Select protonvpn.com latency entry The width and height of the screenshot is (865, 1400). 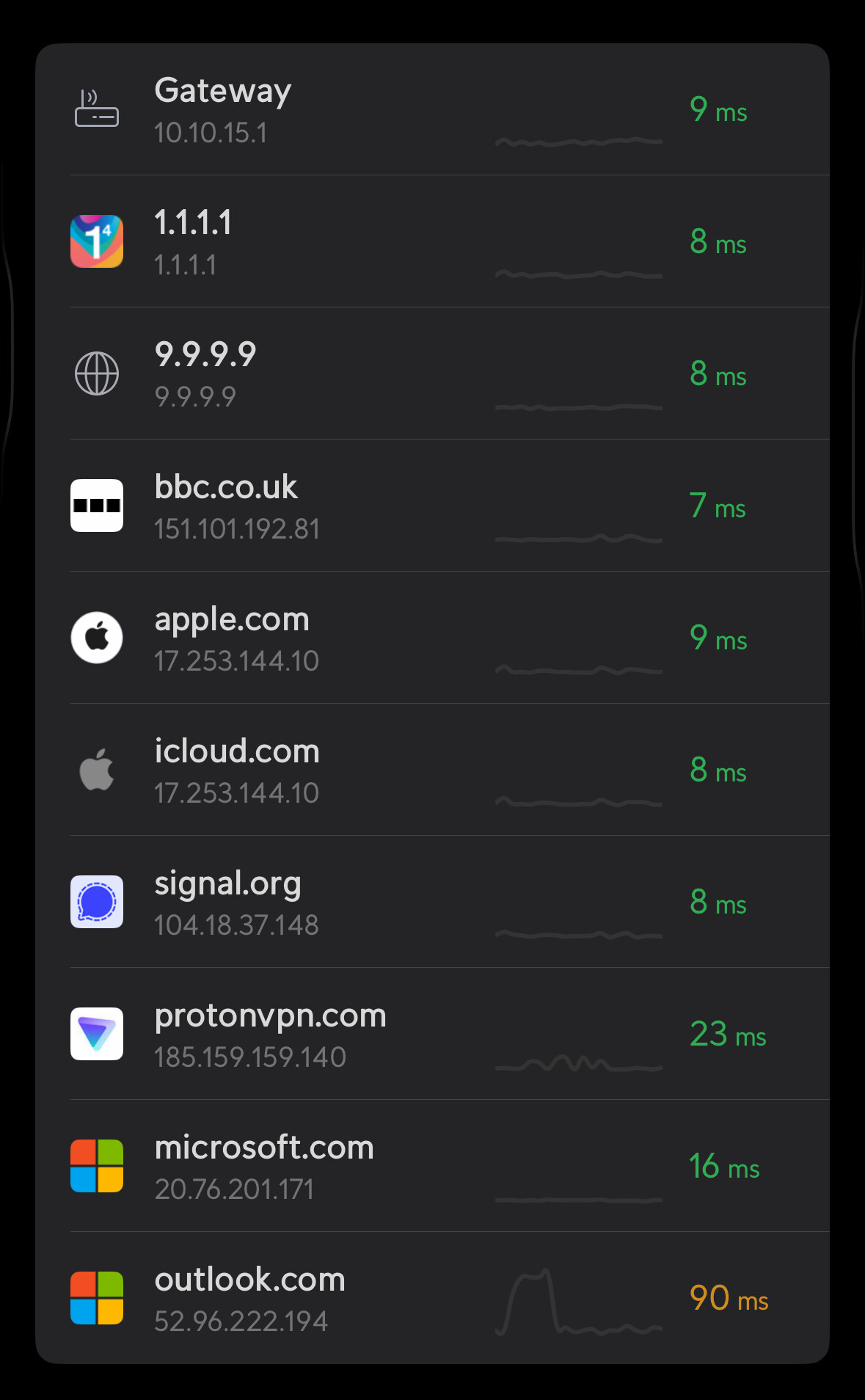click(x=432, y=1034)
